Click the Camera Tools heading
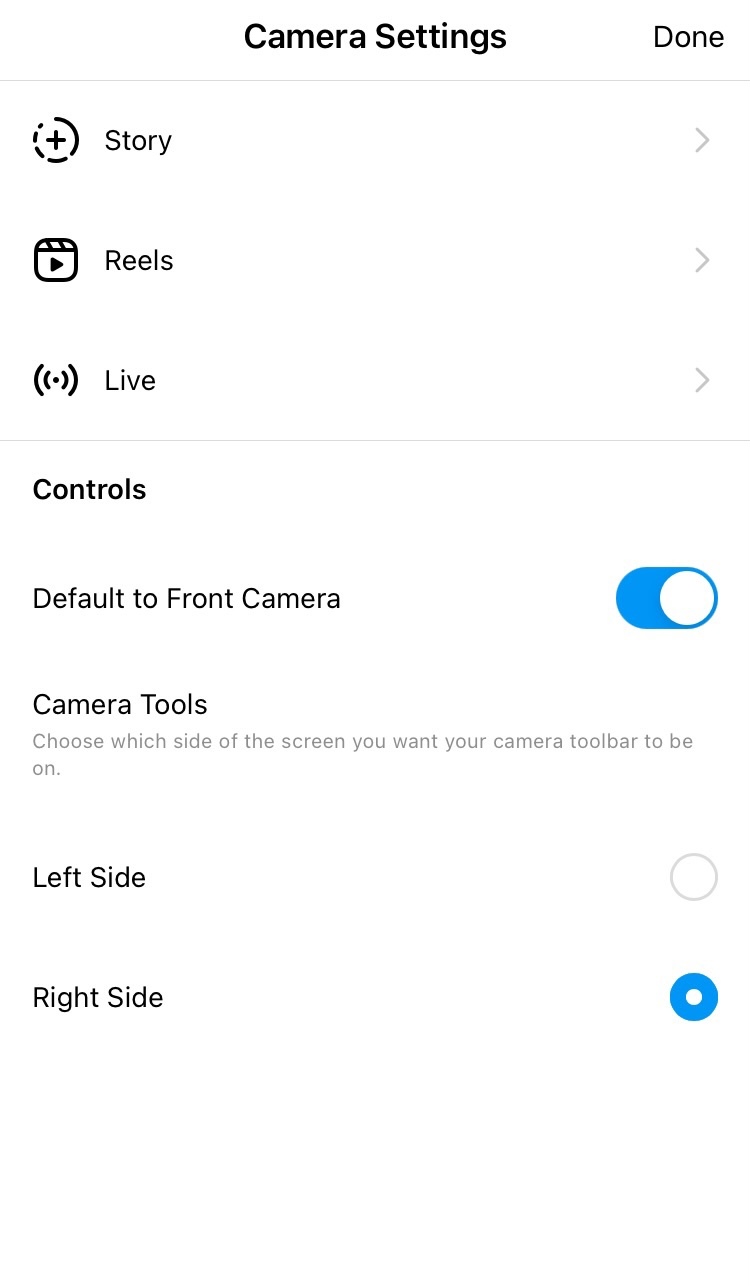 (119, 704)
